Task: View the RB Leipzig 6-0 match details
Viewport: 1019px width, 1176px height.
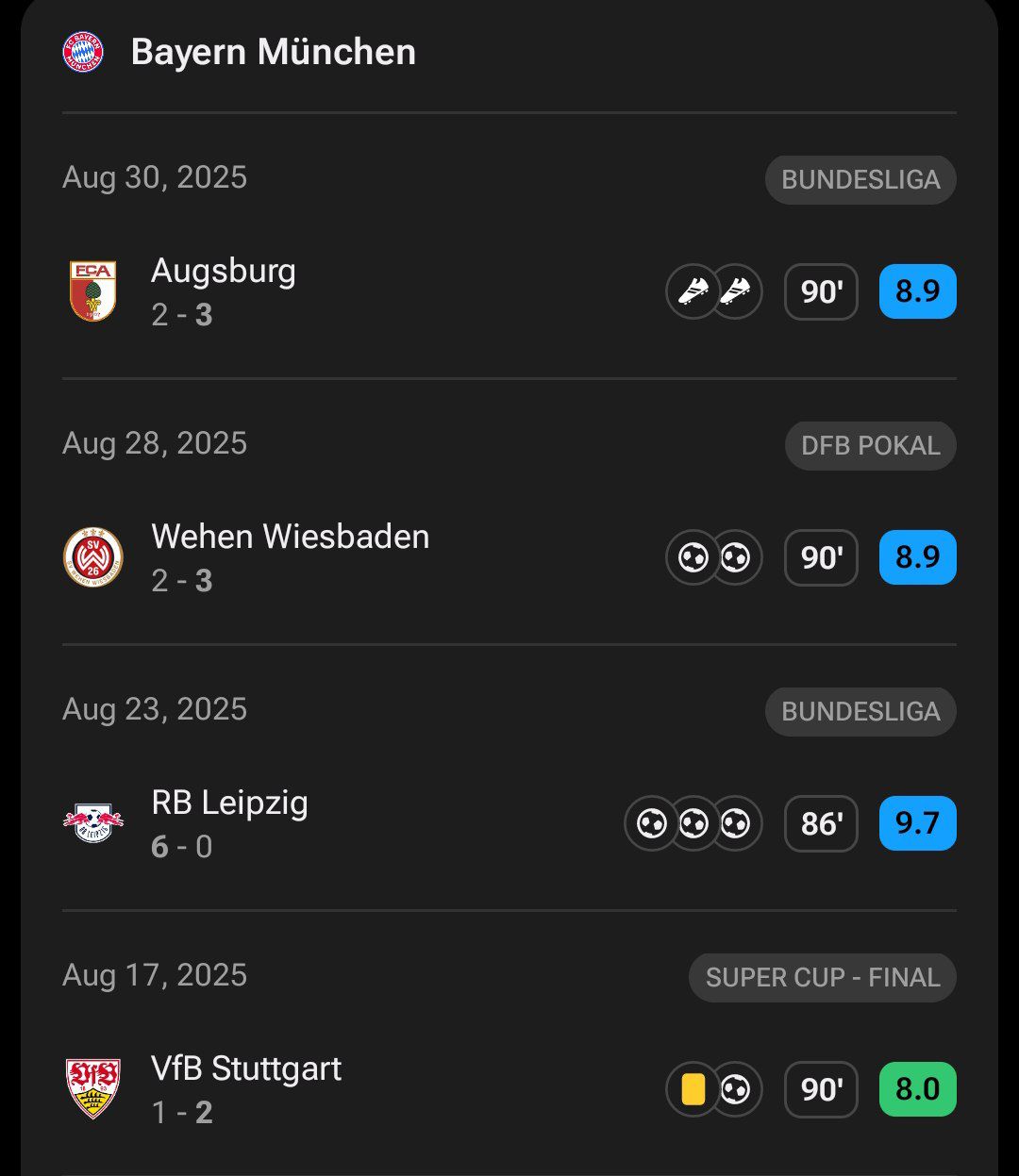Action: pyautogui.click(x=229, y=823)
